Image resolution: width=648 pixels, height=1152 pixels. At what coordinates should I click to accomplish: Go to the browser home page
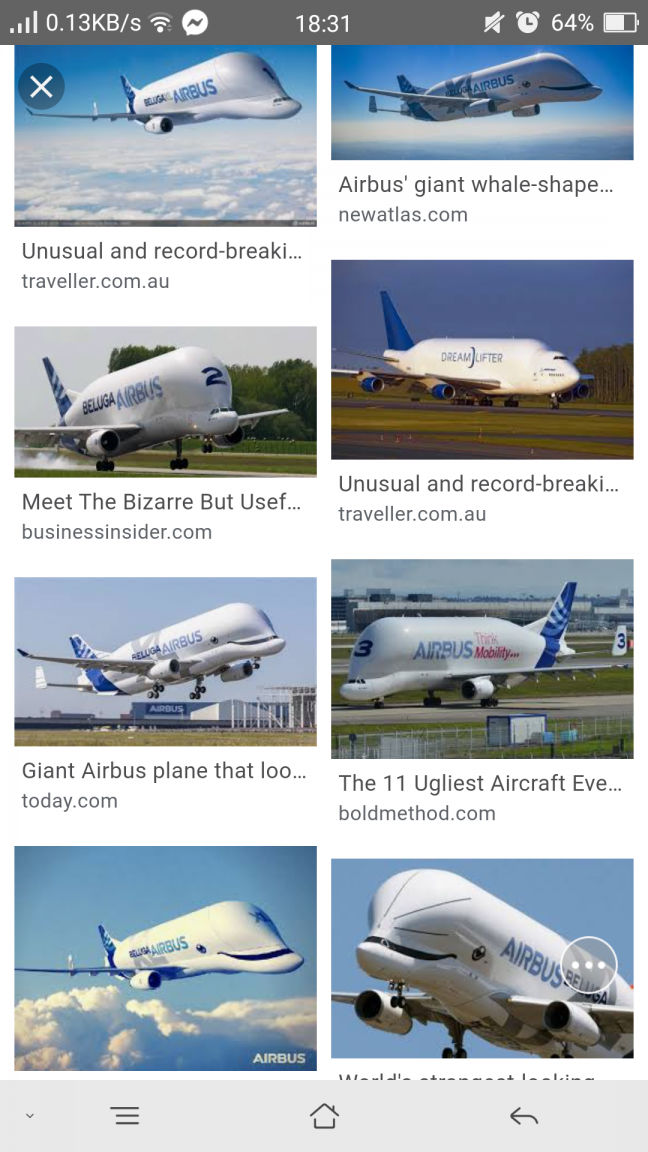[x=324, y=1116]
